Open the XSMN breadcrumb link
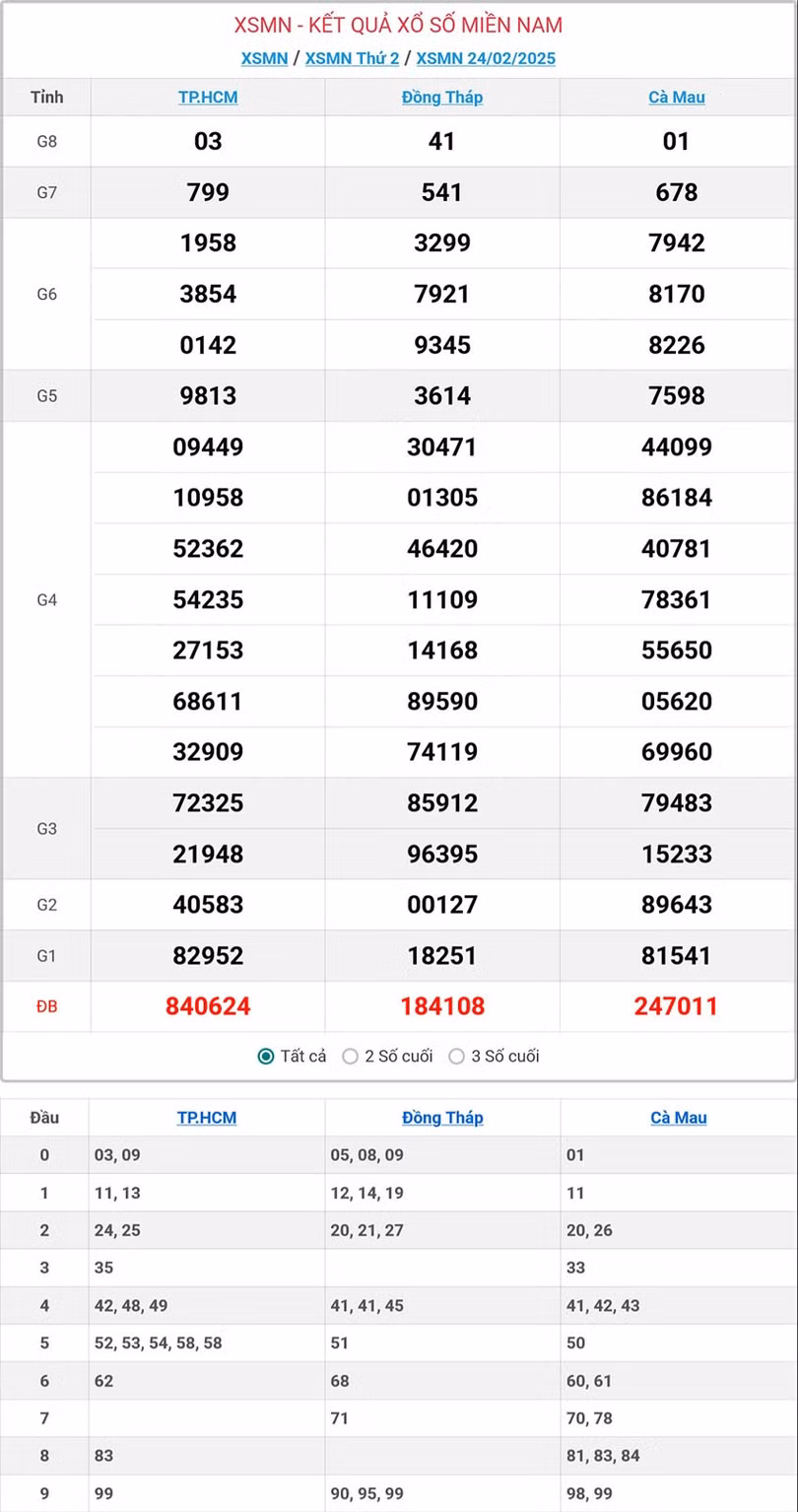This screenshot has height=1512, width=798. [264, 58]
